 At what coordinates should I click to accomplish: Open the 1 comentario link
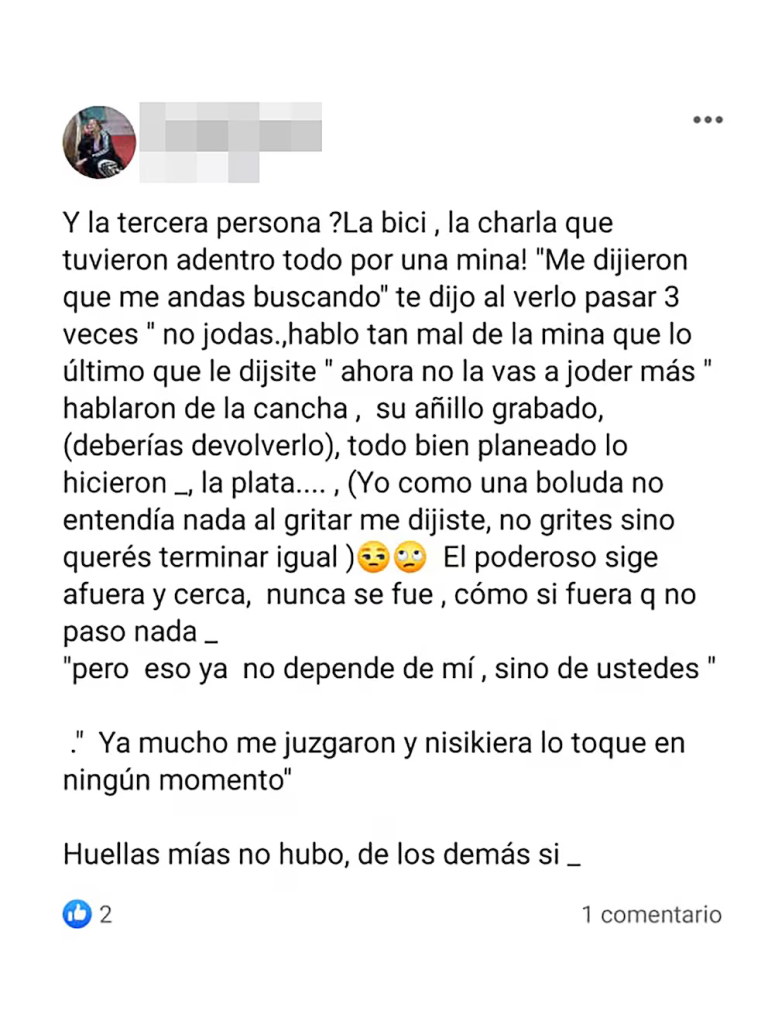651,914
